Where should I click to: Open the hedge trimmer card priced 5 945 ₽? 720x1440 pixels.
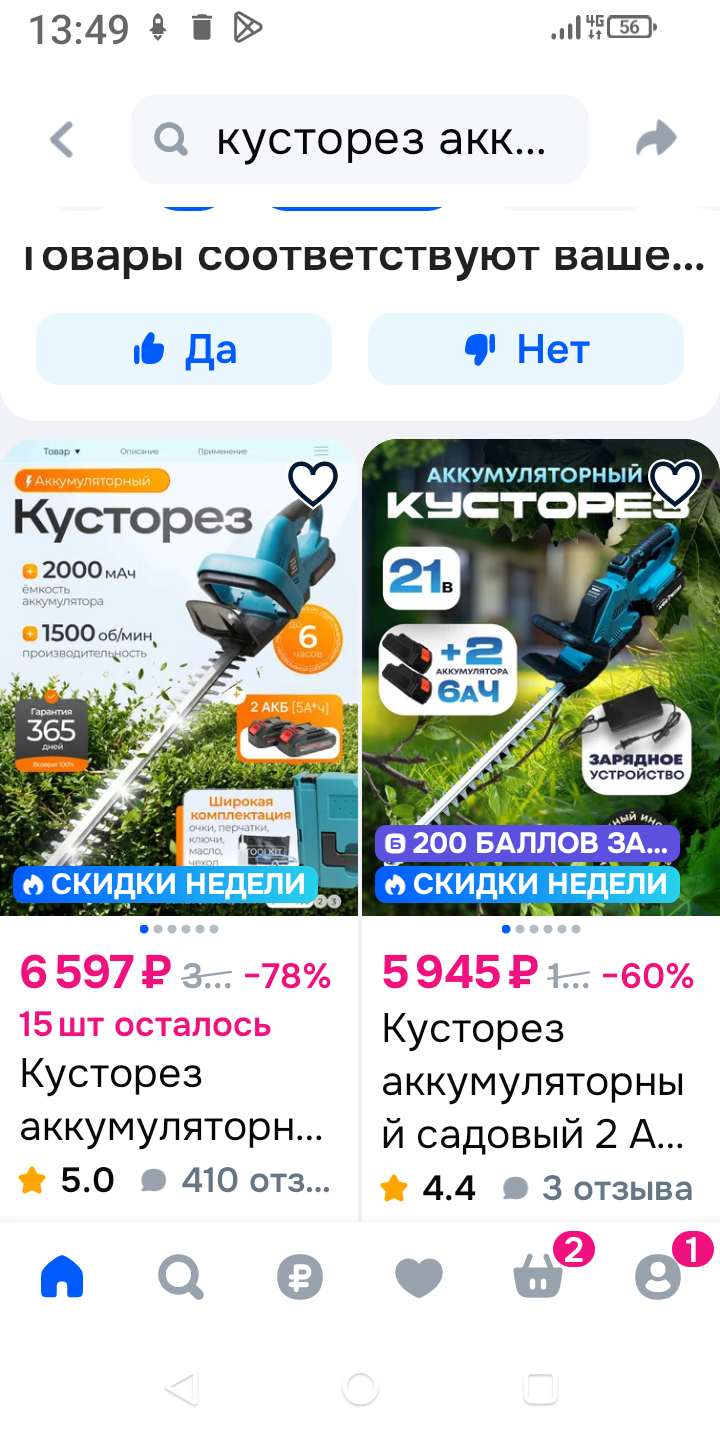tap(540, 680)
